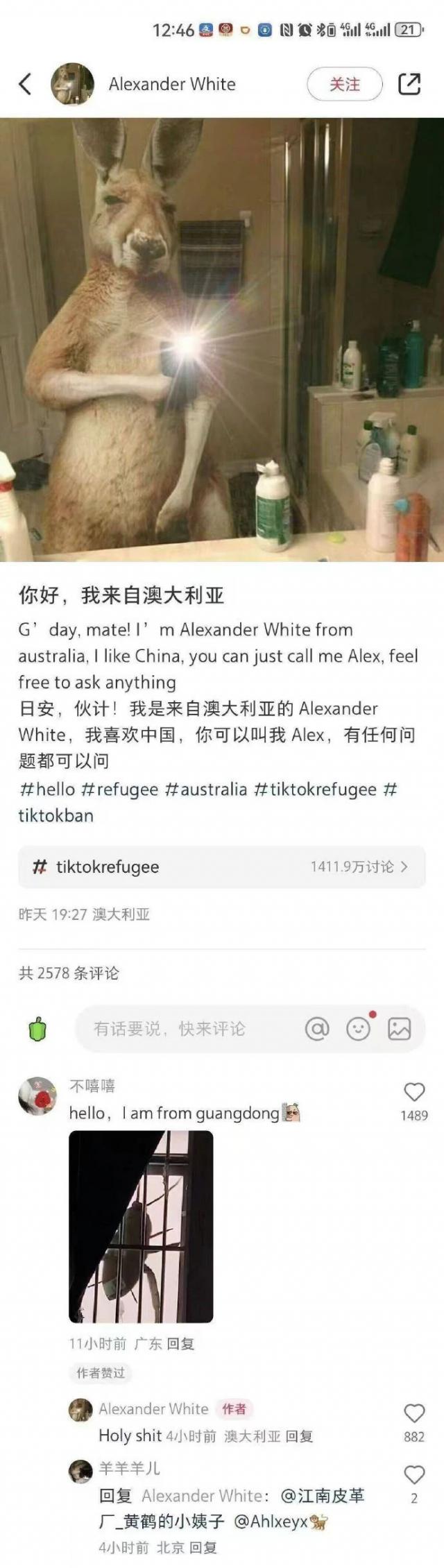Open the kangaroo selfie post image
The height and width of the screenshot is (1568, 444).
click(x=222, y=340)
